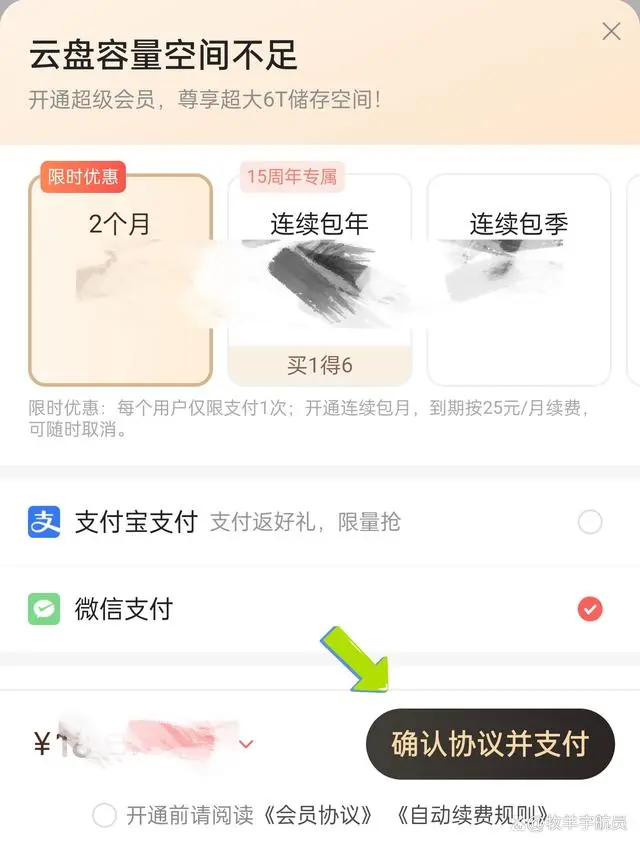
Task: Select the 2个月 limited-time plan
Action: click(120, 280)
